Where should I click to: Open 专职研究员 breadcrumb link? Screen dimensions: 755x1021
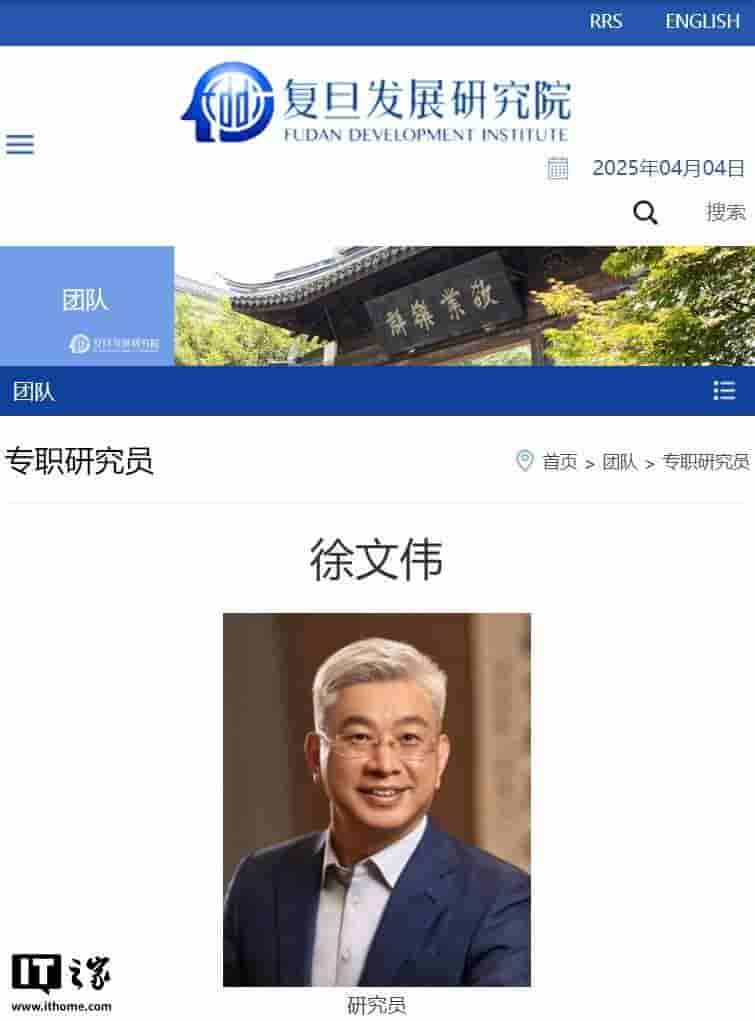coord(705,462)
